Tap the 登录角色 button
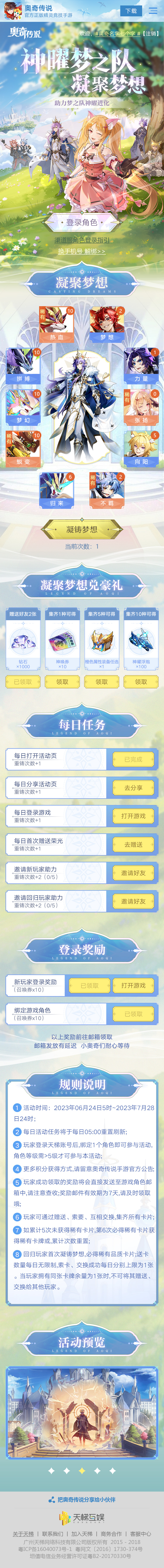Viewport: 164px width, 1568px height. tap(82, 222)
